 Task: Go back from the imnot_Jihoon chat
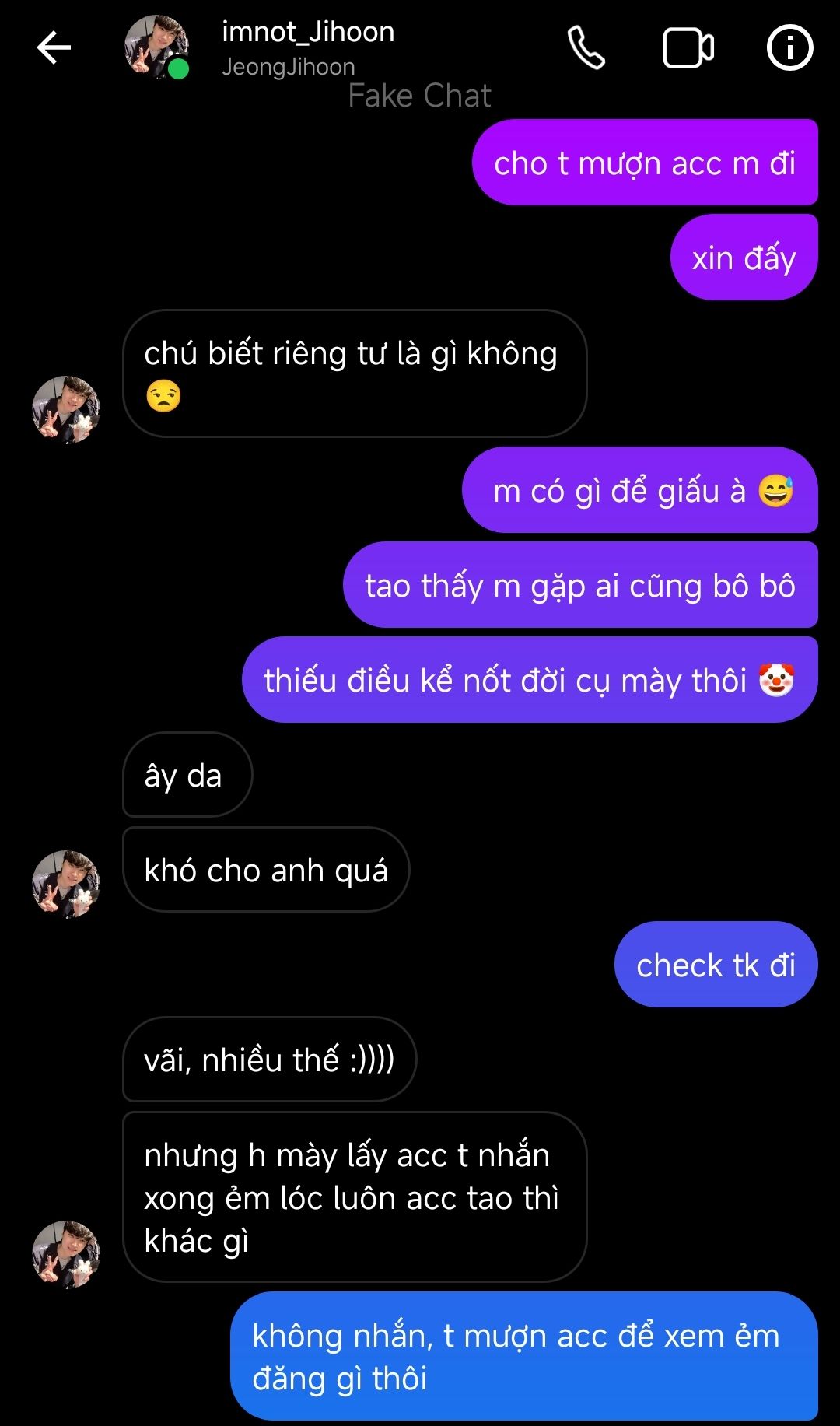pyautogui.click(x=54, y=48)
